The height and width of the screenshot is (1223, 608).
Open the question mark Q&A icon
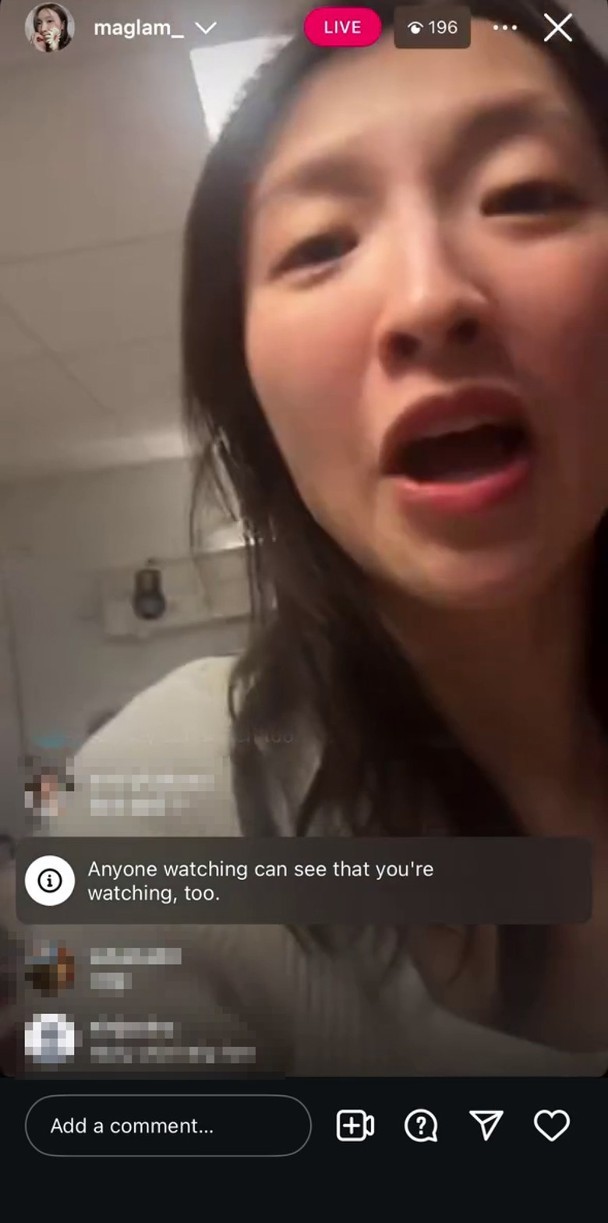pyautogui.click(x=421, y=1126)
